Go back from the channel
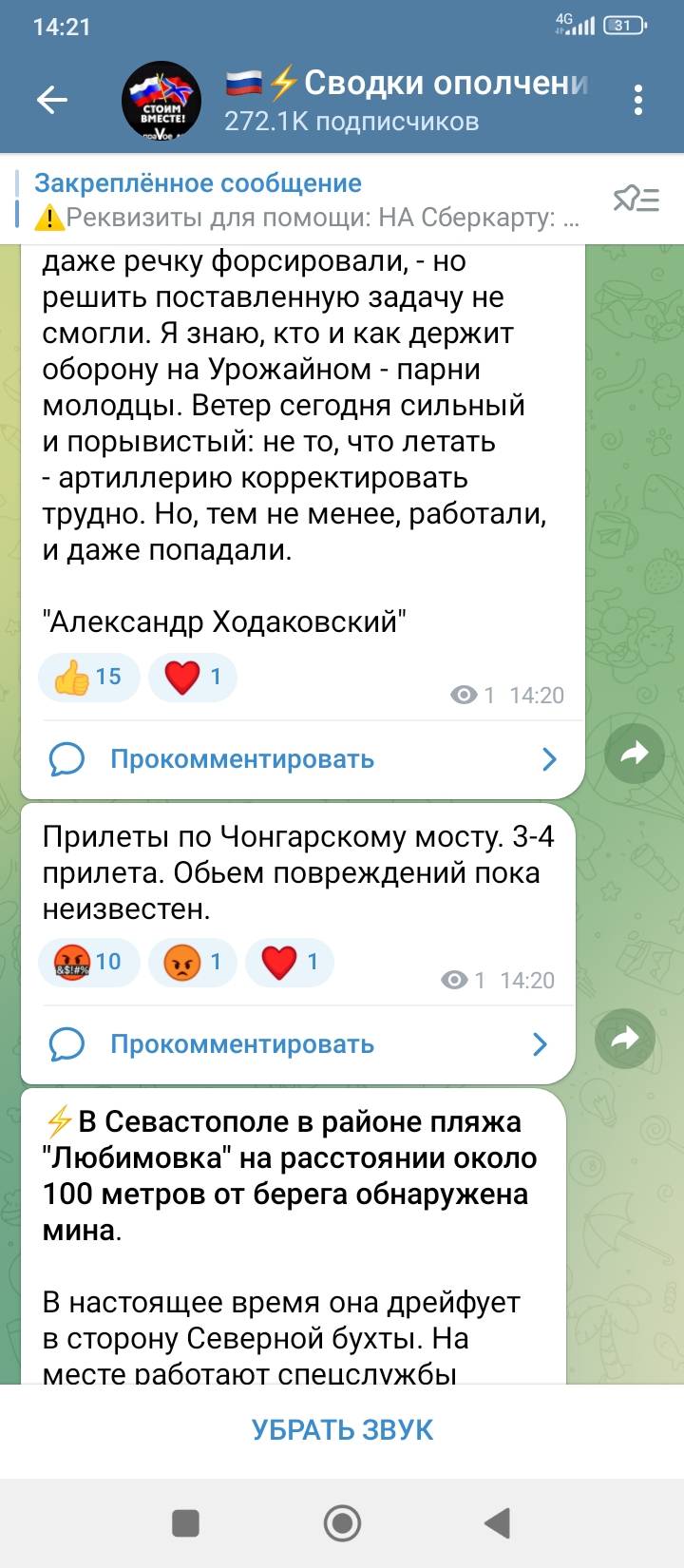Viewport: 684px width, 1568px height. point(52,100)
